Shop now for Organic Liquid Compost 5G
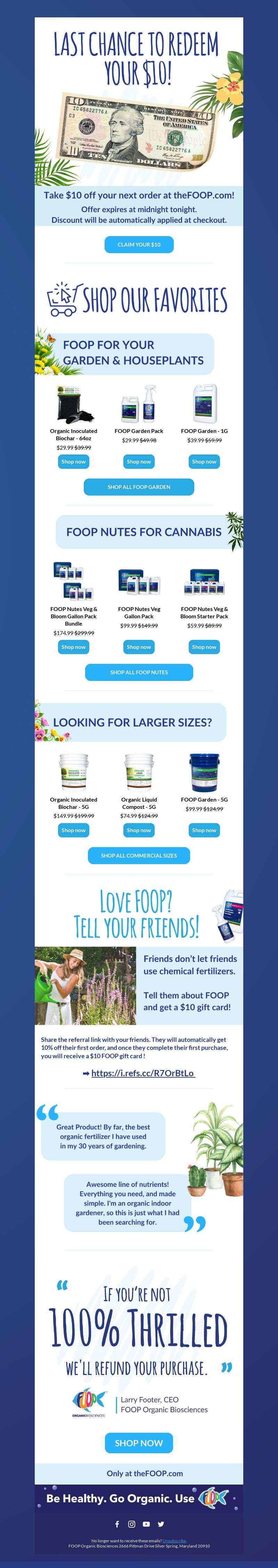 tap(139, 830)
